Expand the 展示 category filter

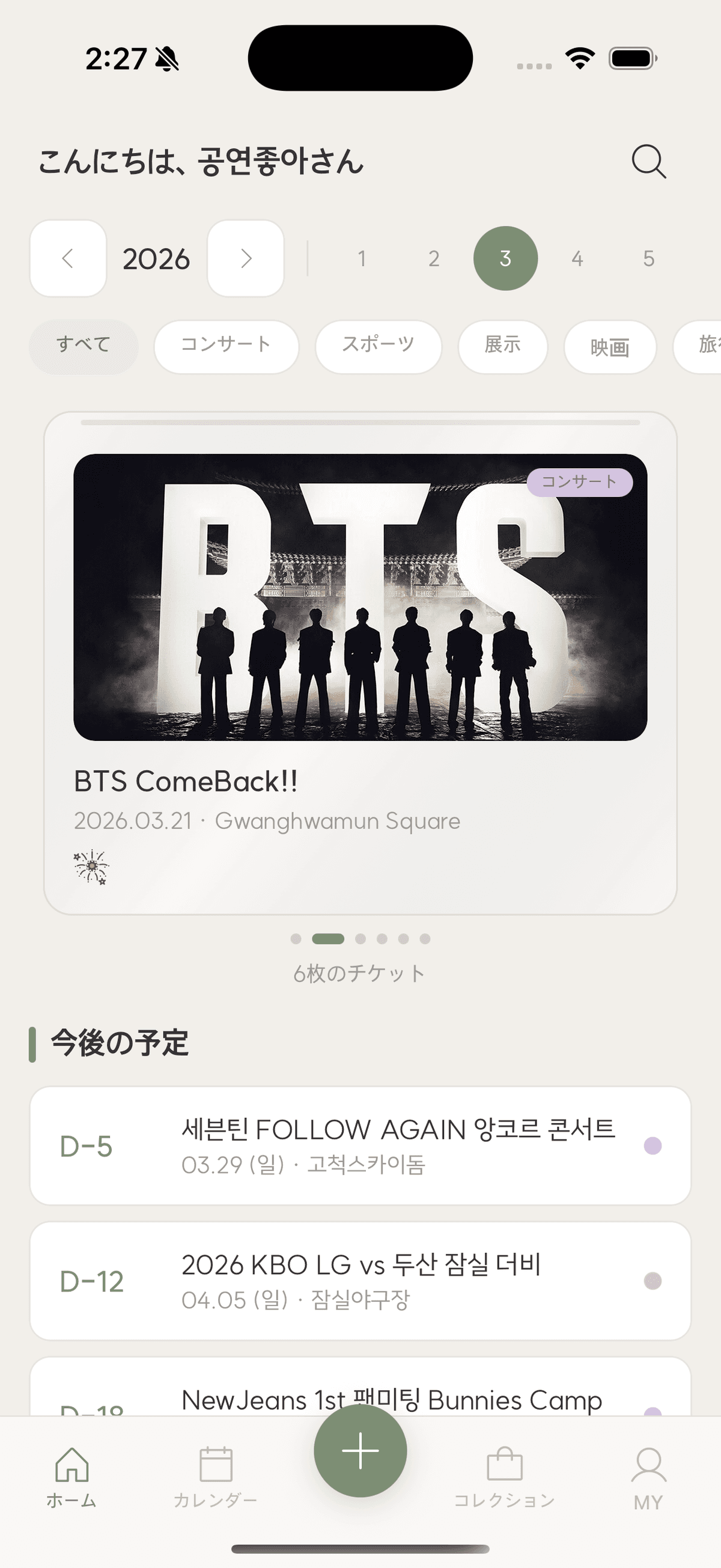coord(502,345)
